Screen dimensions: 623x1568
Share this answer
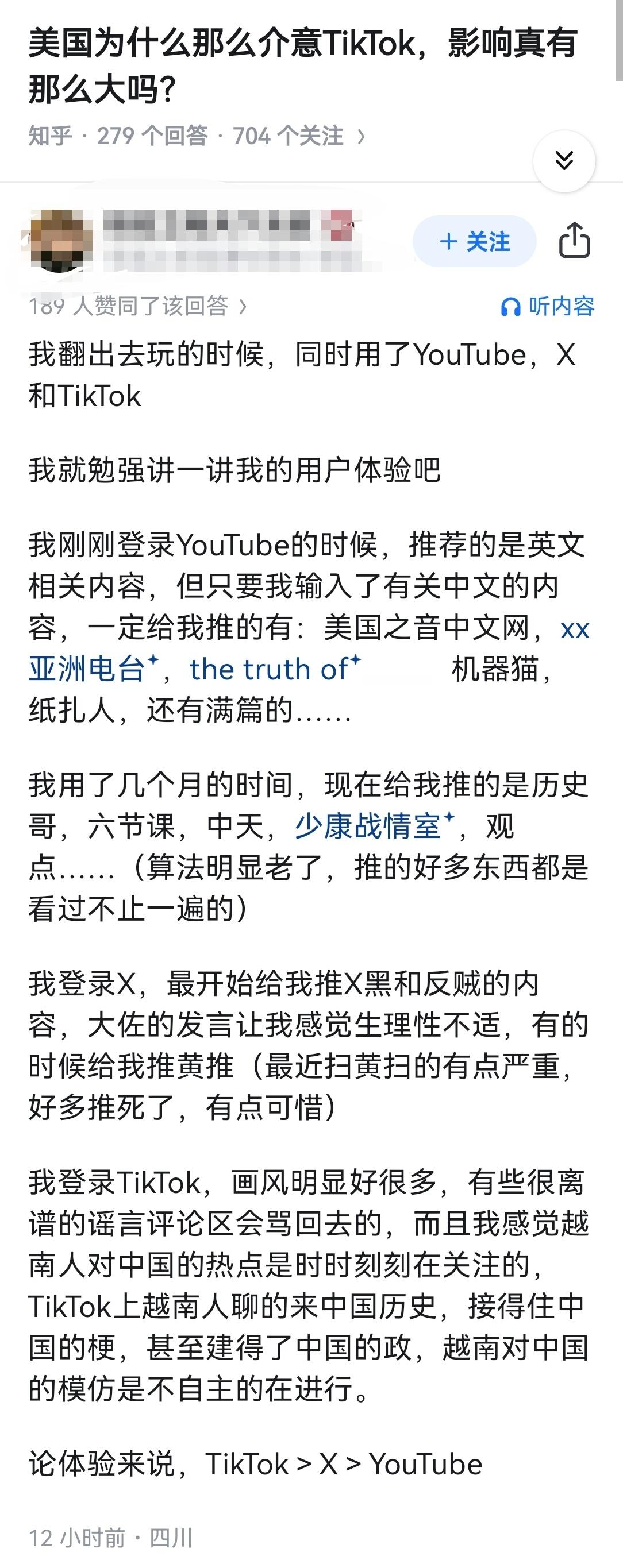point(574,241)
